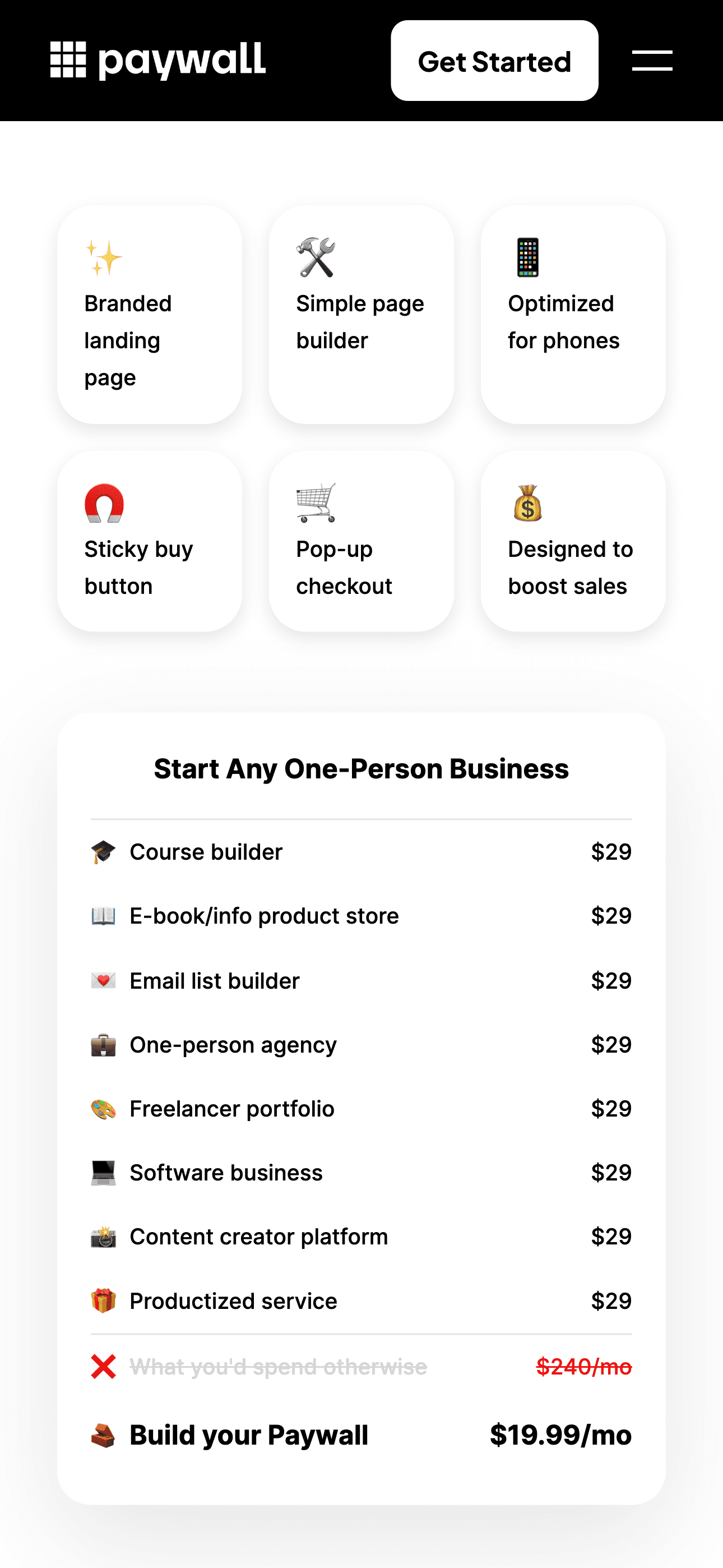Click the mobile phone Optimized for phones icon
The image size is (723, 1568).
pos(529,256)
